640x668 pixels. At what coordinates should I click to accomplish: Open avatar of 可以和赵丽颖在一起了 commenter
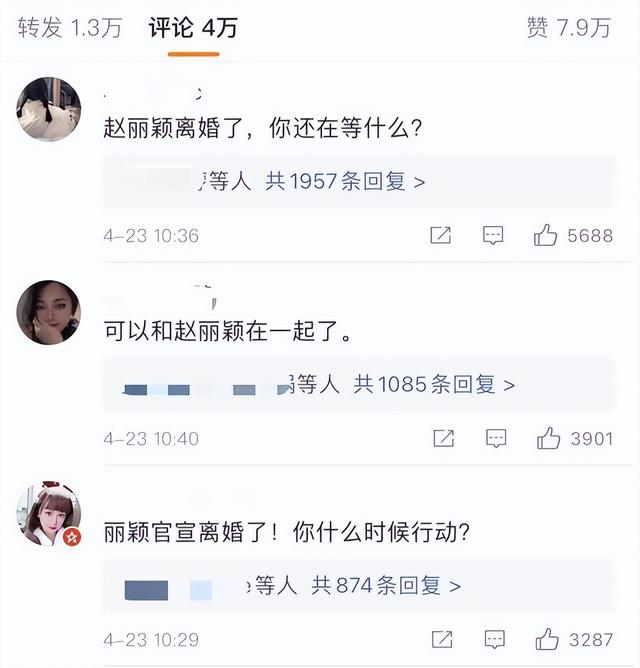(48, 312)
